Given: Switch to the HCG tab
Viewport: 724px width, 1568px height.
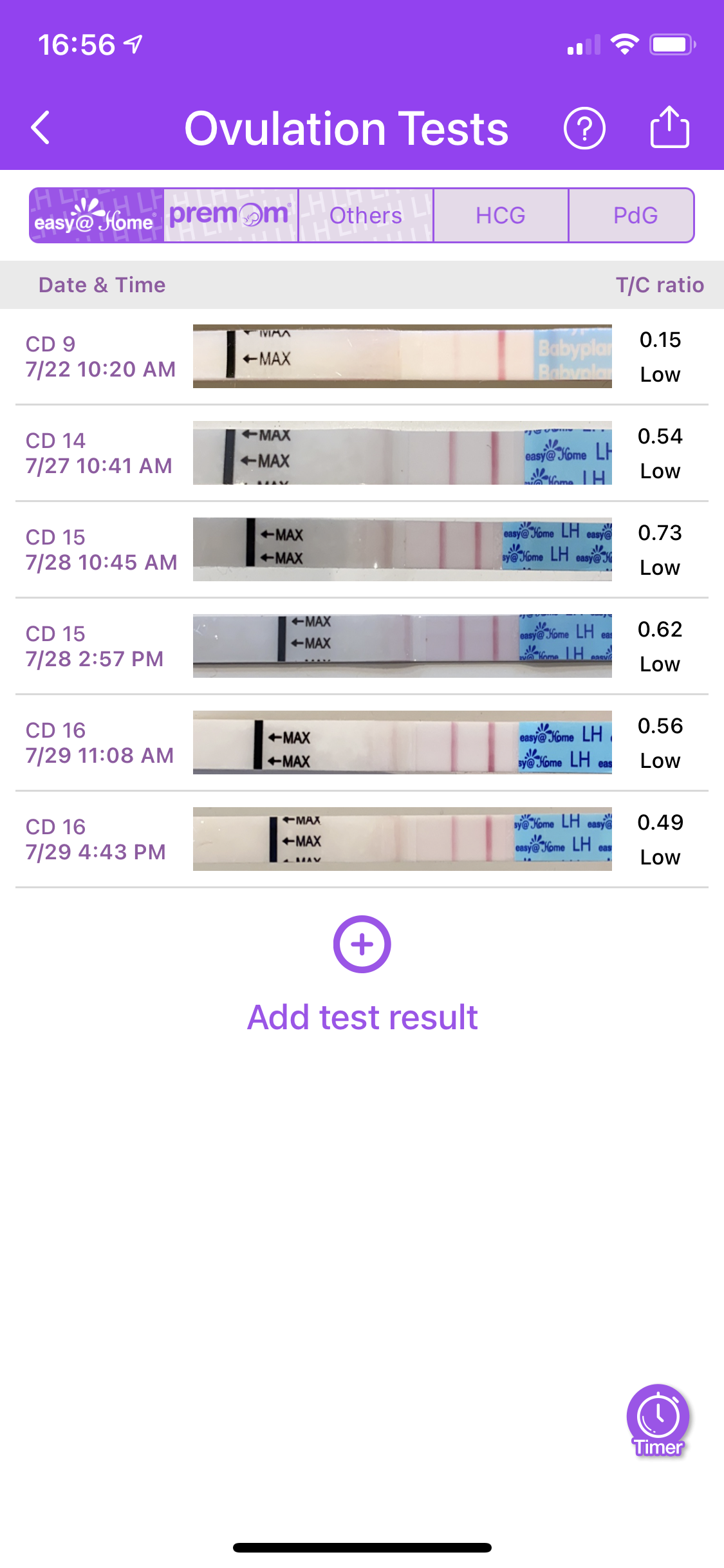Looking at the screenshot, I should (501, 216).
